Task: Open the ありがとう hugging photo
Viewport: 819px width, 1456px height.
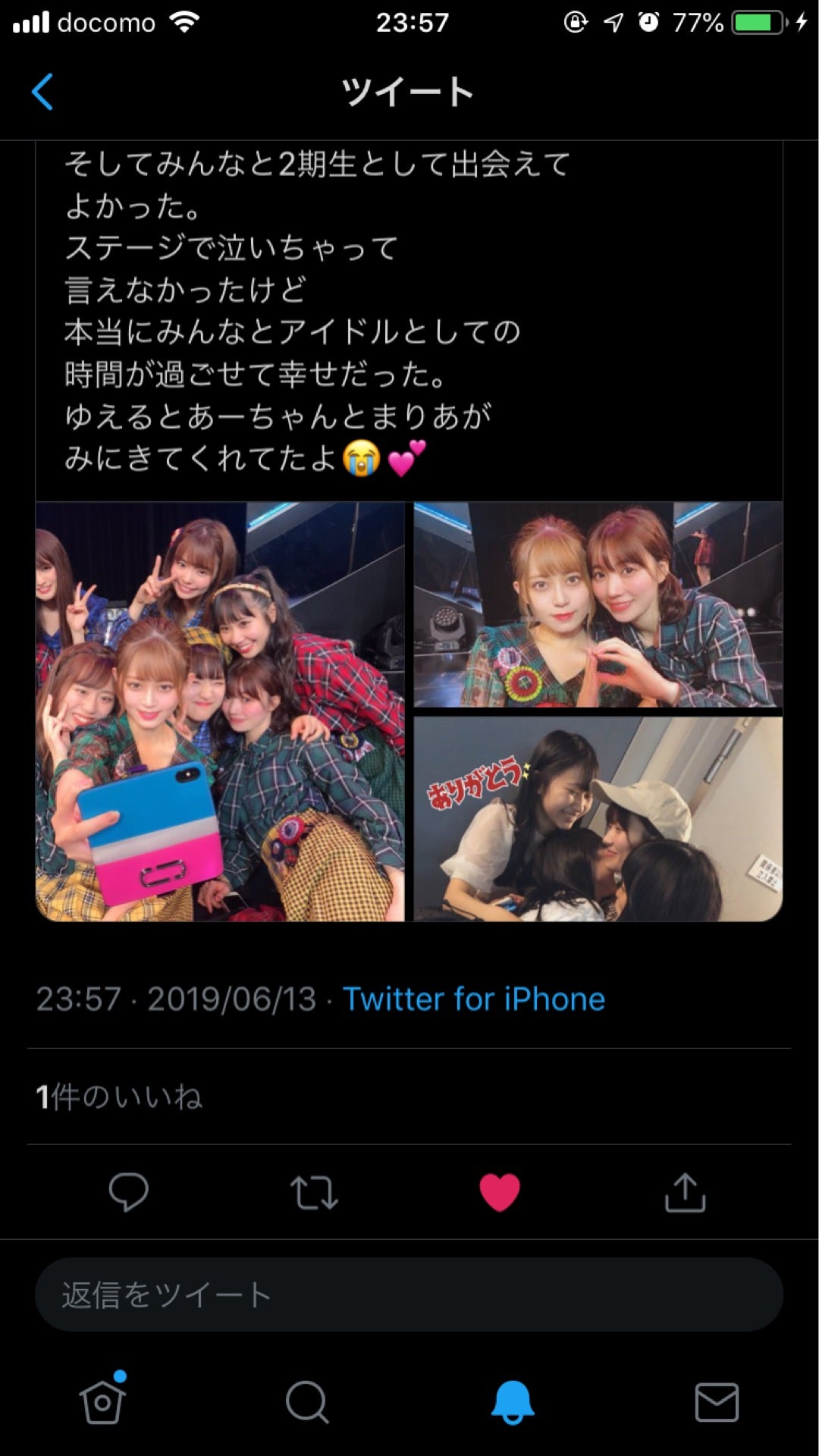Action: click(598, 819)
